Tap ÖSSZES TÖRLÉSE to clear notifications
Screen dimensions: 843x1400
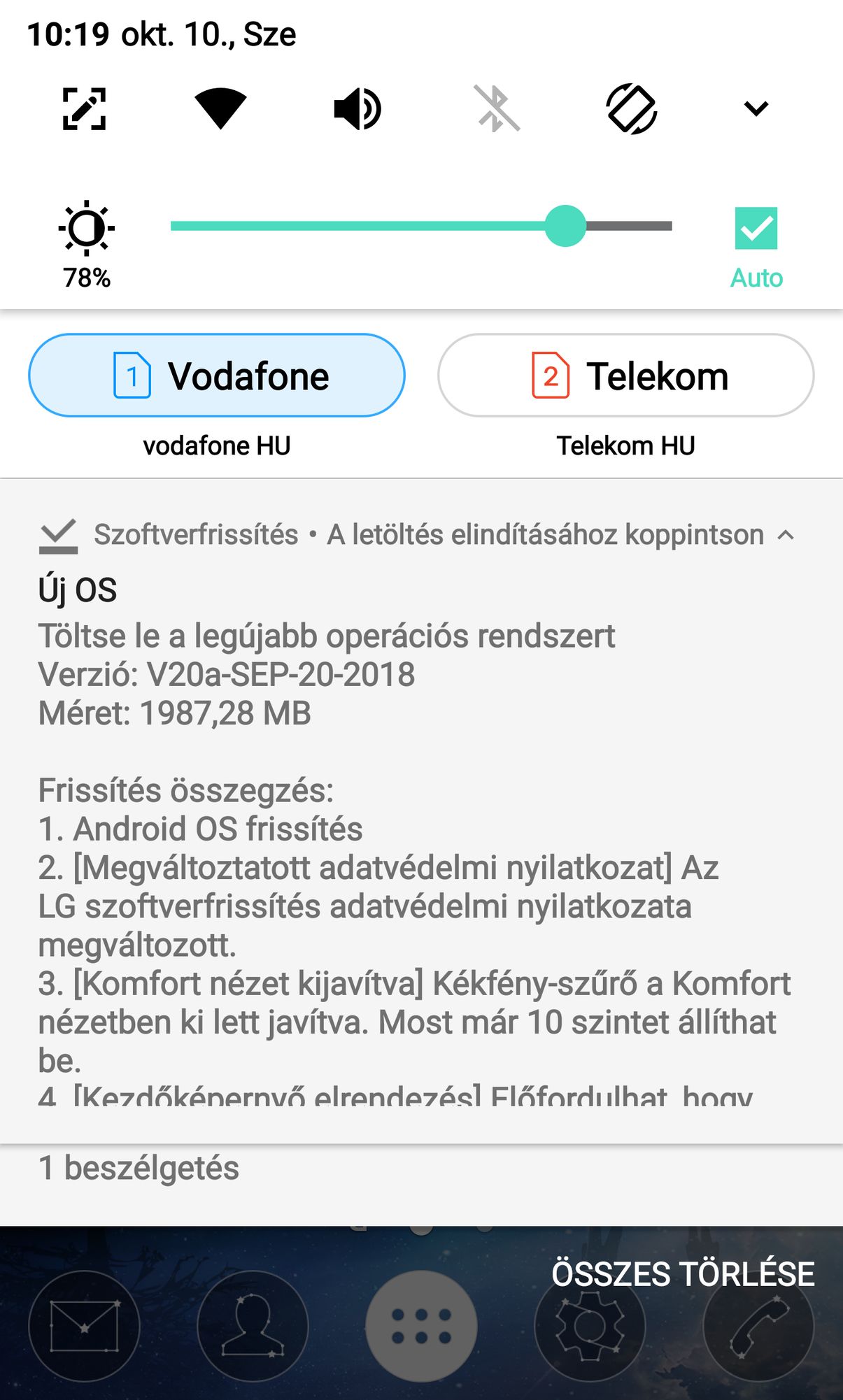click(683, 1273)
